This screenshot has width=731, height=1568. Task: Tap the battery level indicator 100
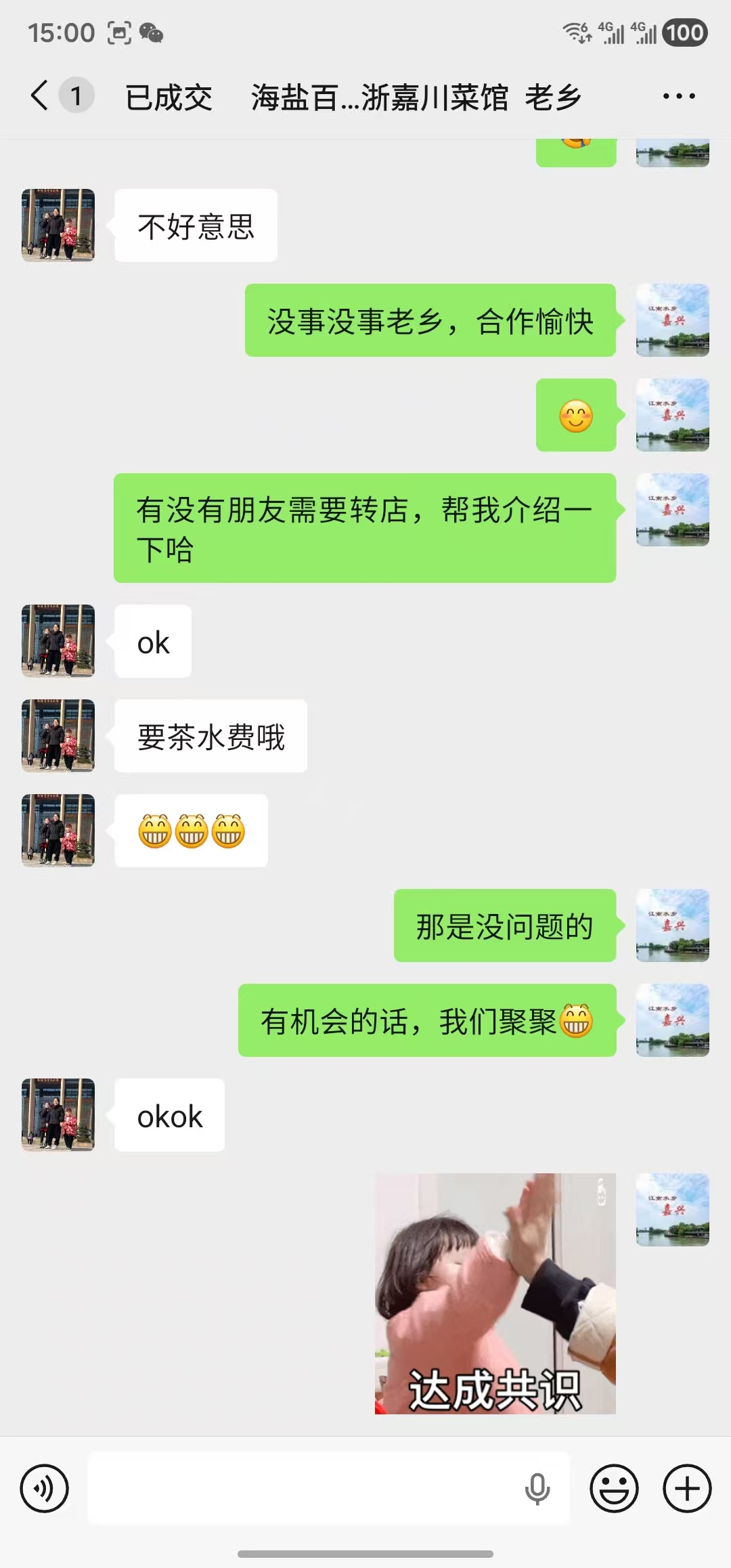[685, 32]
